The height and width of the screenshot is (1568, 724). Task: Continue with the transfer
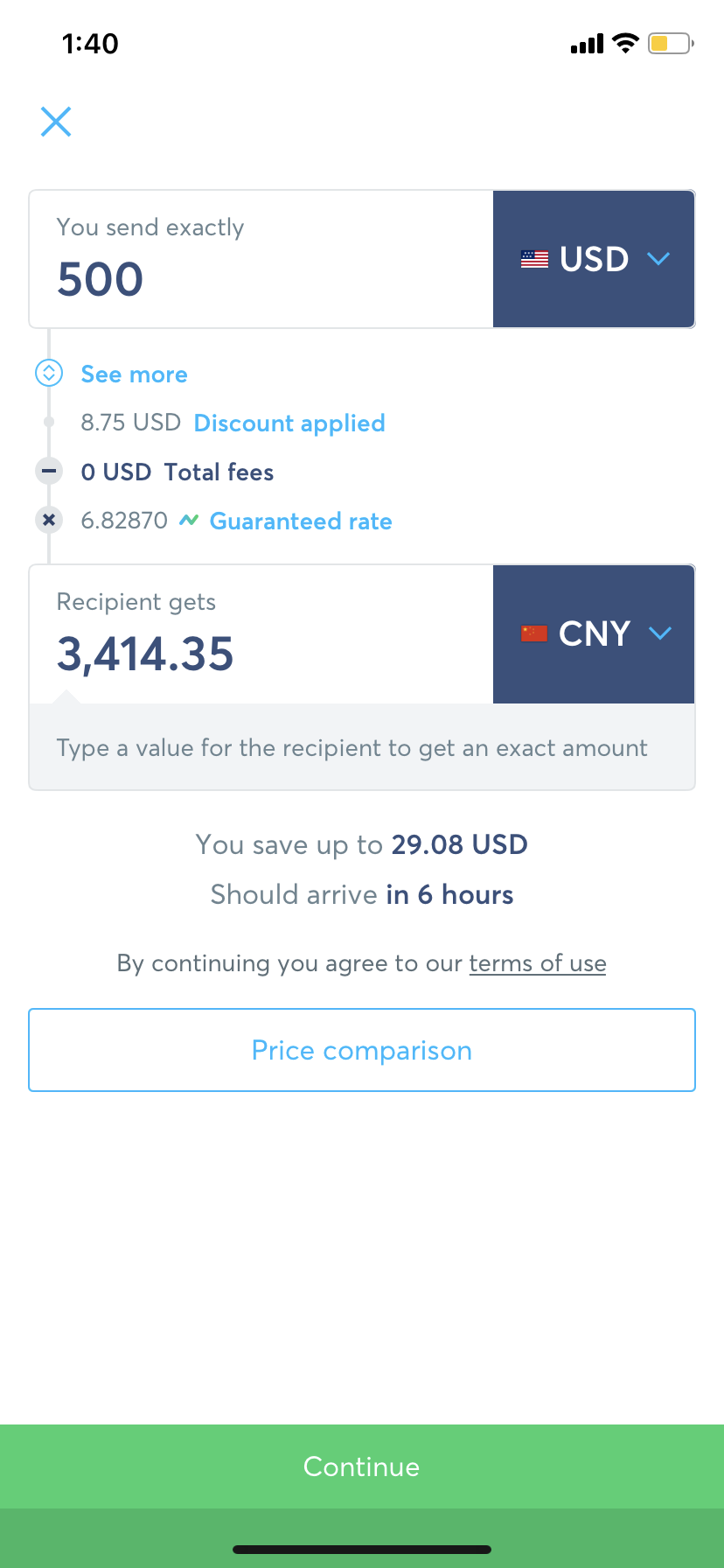[362, 1466]
